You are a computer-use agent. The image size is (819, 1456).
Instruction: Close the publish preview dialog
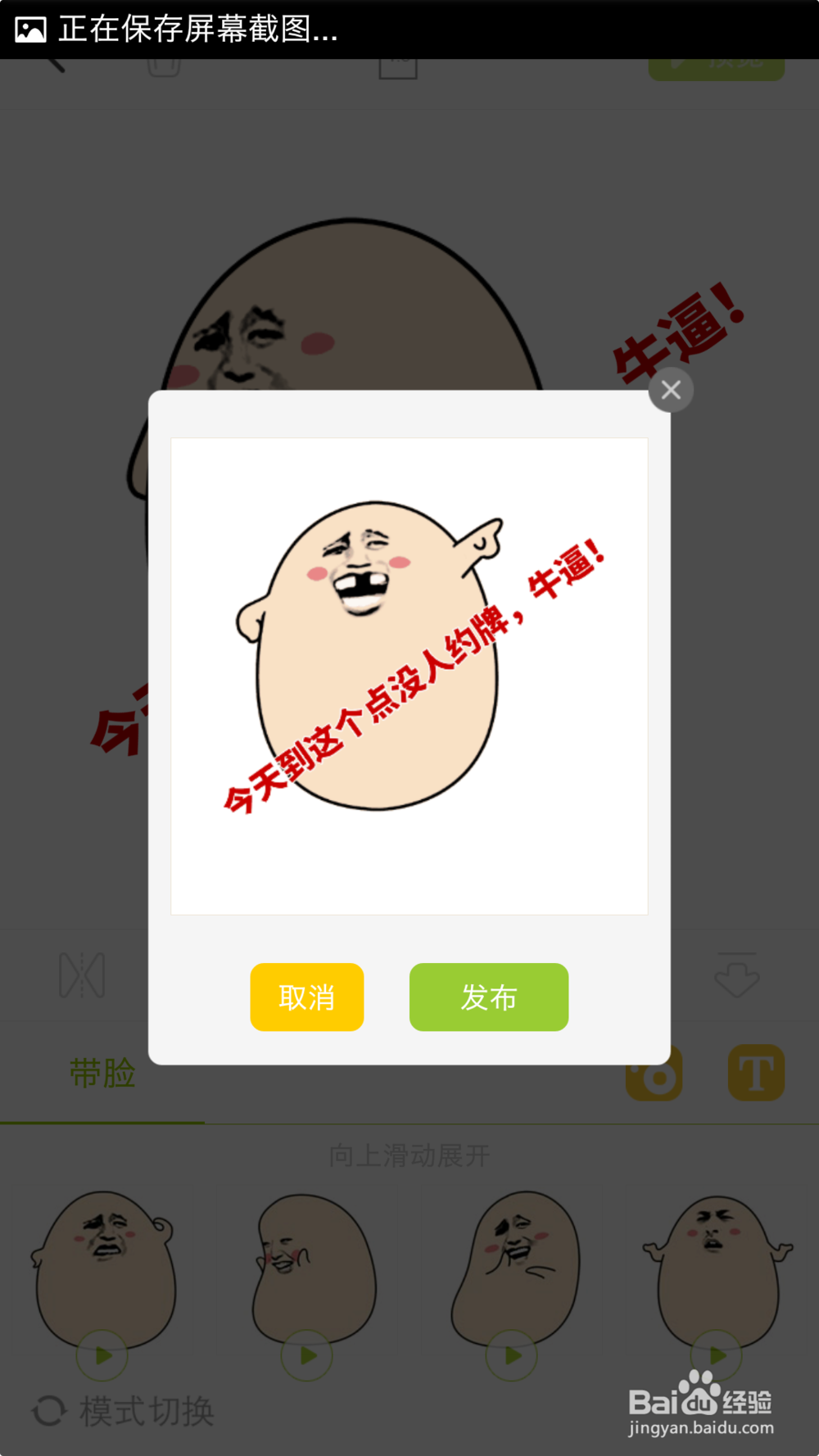pos(671,390)
